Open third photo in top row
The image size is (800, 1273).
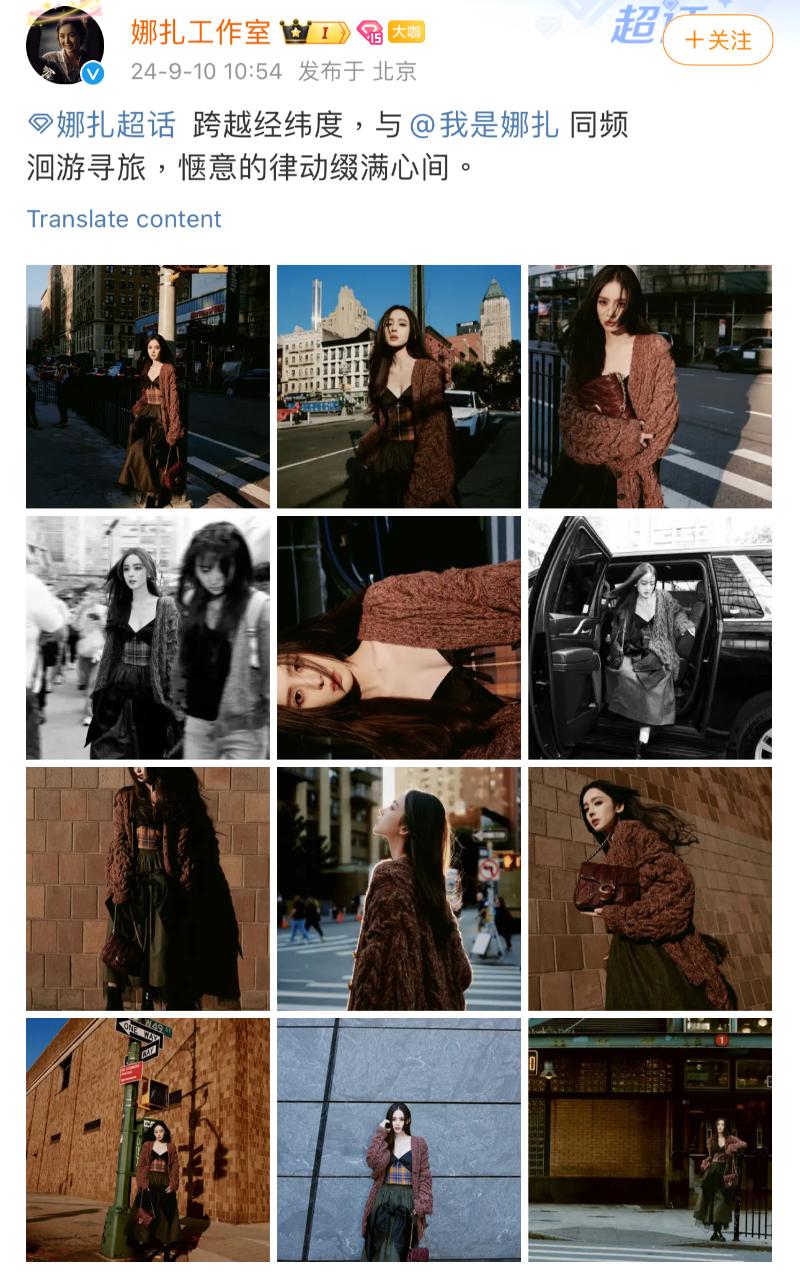tap(650, 386)
